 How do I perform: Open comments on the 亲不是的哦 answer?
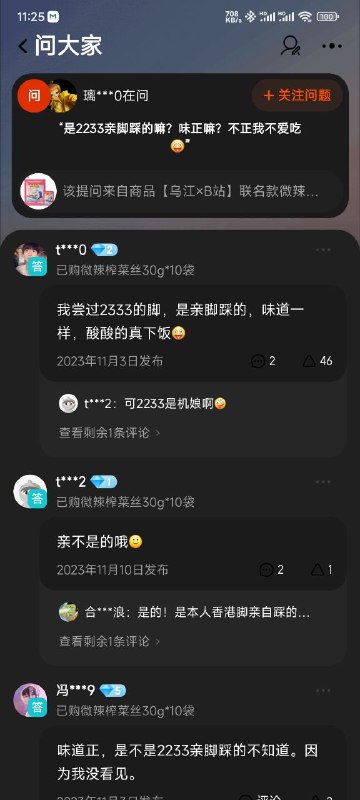coord(271,570)
